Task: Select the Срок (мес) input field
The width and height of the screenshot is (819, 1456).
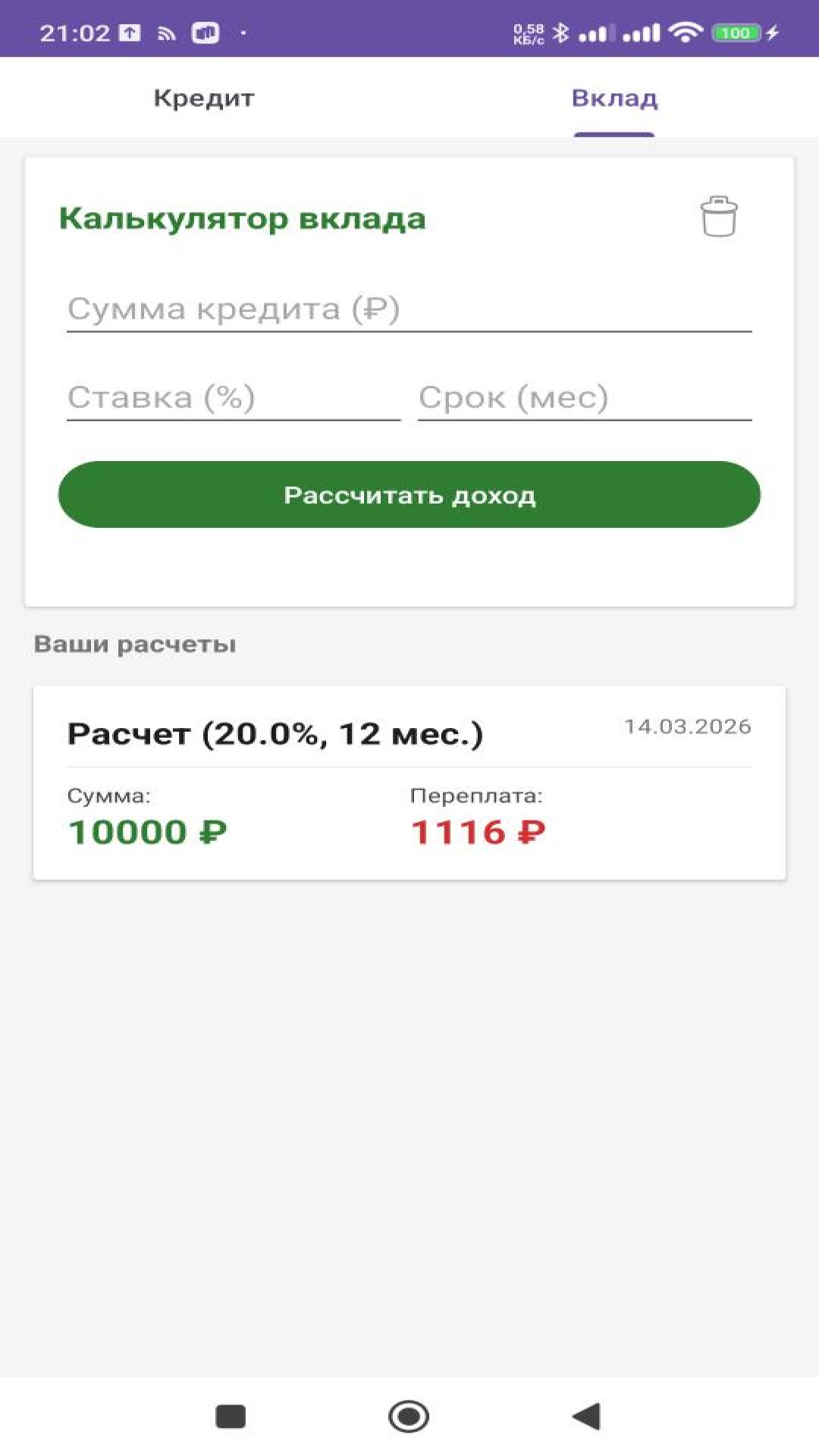Action: (x=584, y=397)
